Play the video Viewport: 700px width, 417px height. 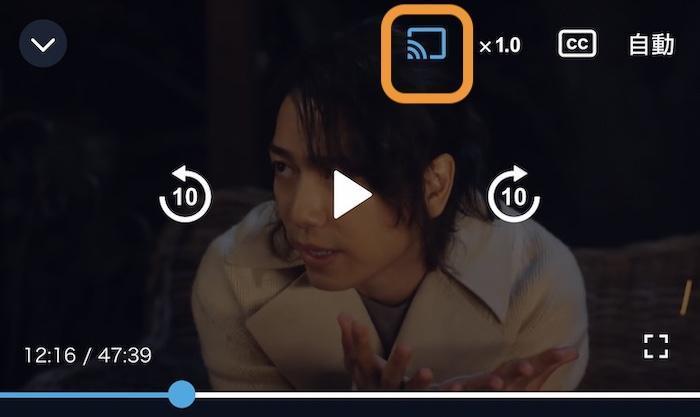click(351, 194)
